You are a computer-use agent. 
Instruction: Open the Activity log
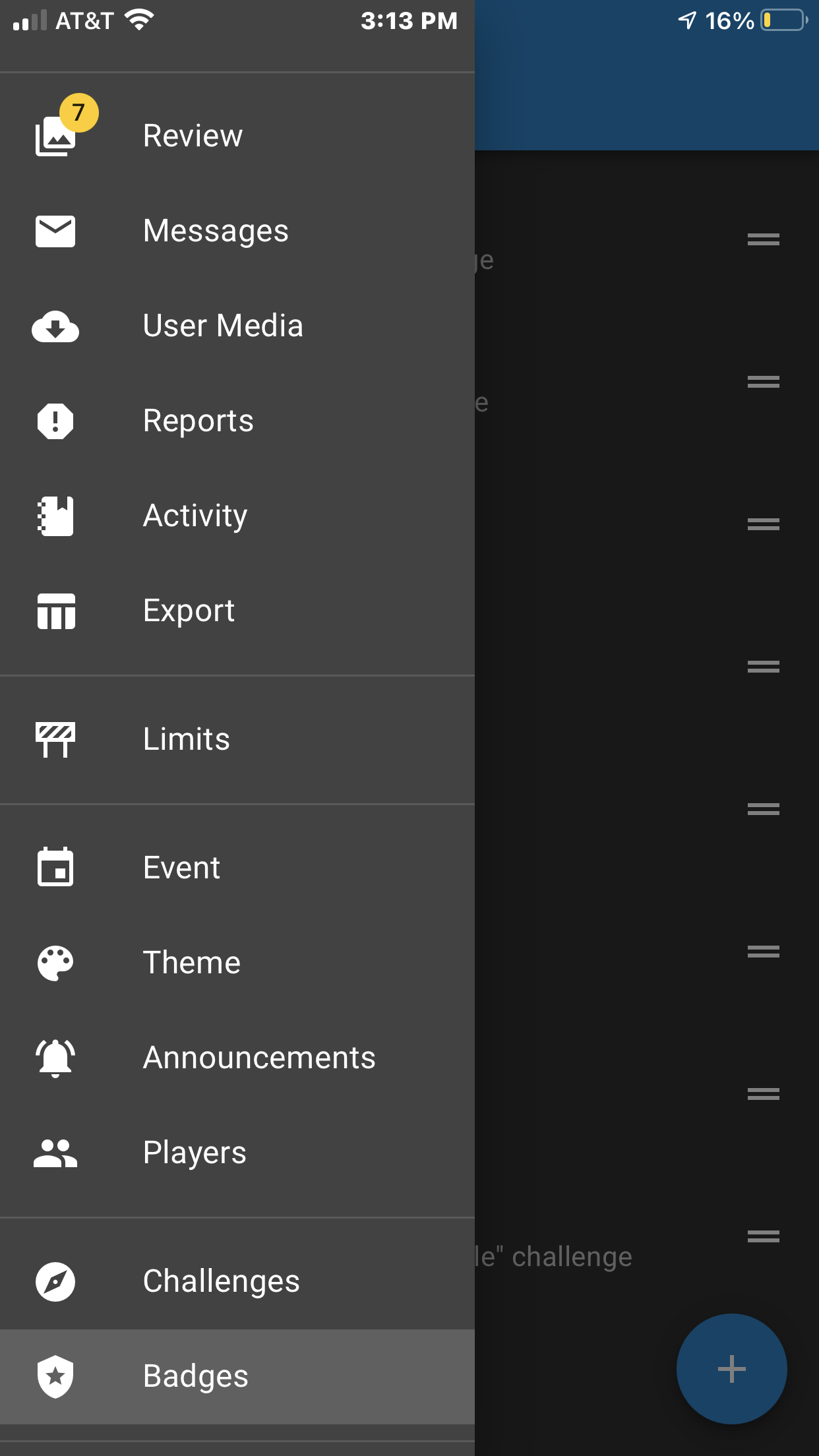195,516
